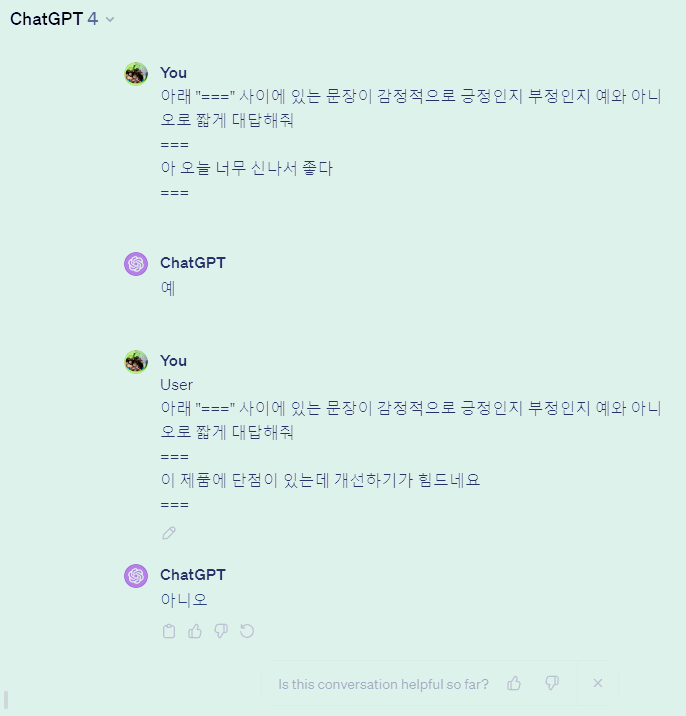The height and width of the screenshot is (716, 686).
Task: Rate conversation not helpful with thumbs down
Action: [551, 683]
